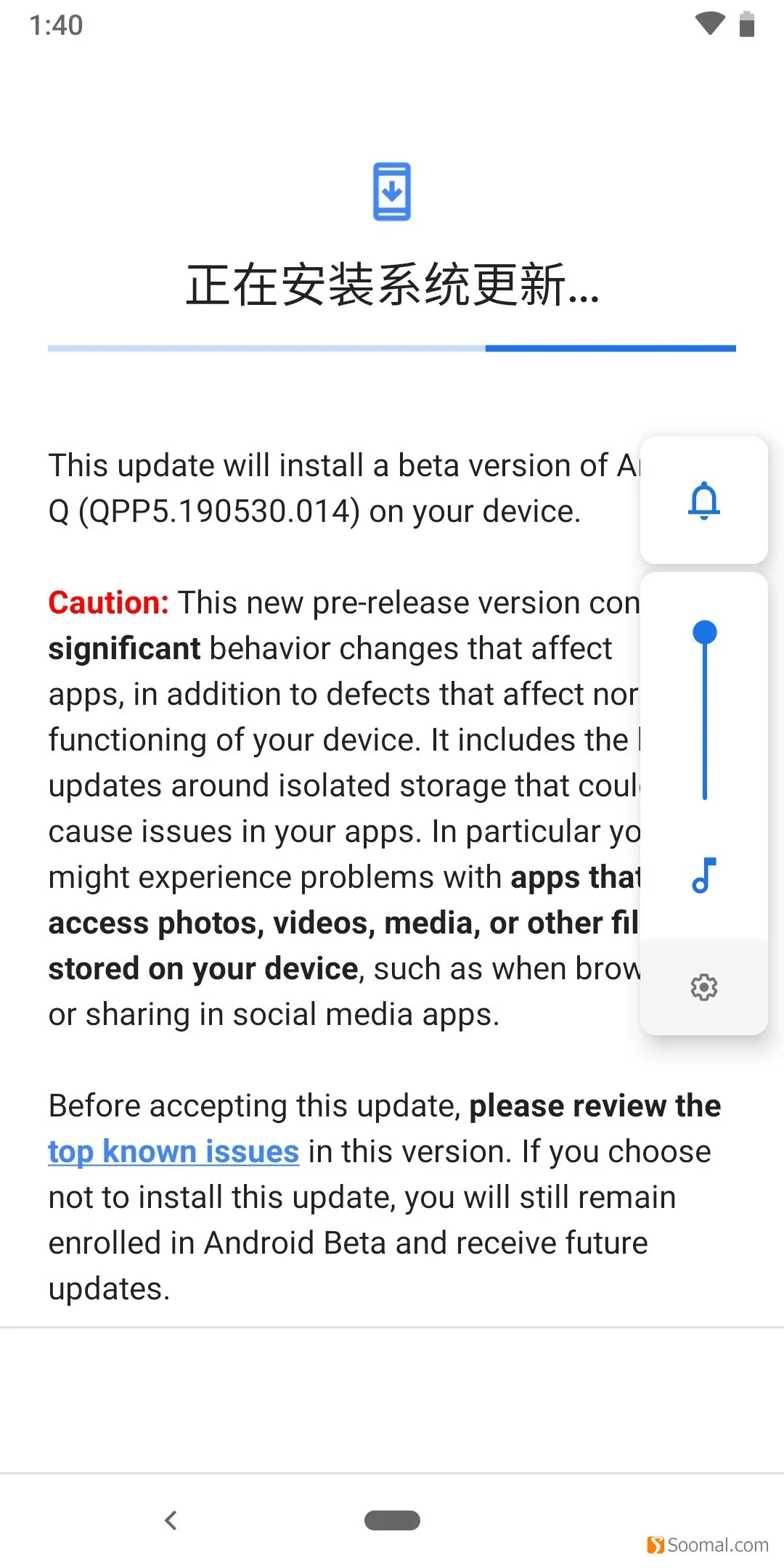Go back using the navigation back arrow
Viewport: 784px width, 1568px height.
point(171,1520)
